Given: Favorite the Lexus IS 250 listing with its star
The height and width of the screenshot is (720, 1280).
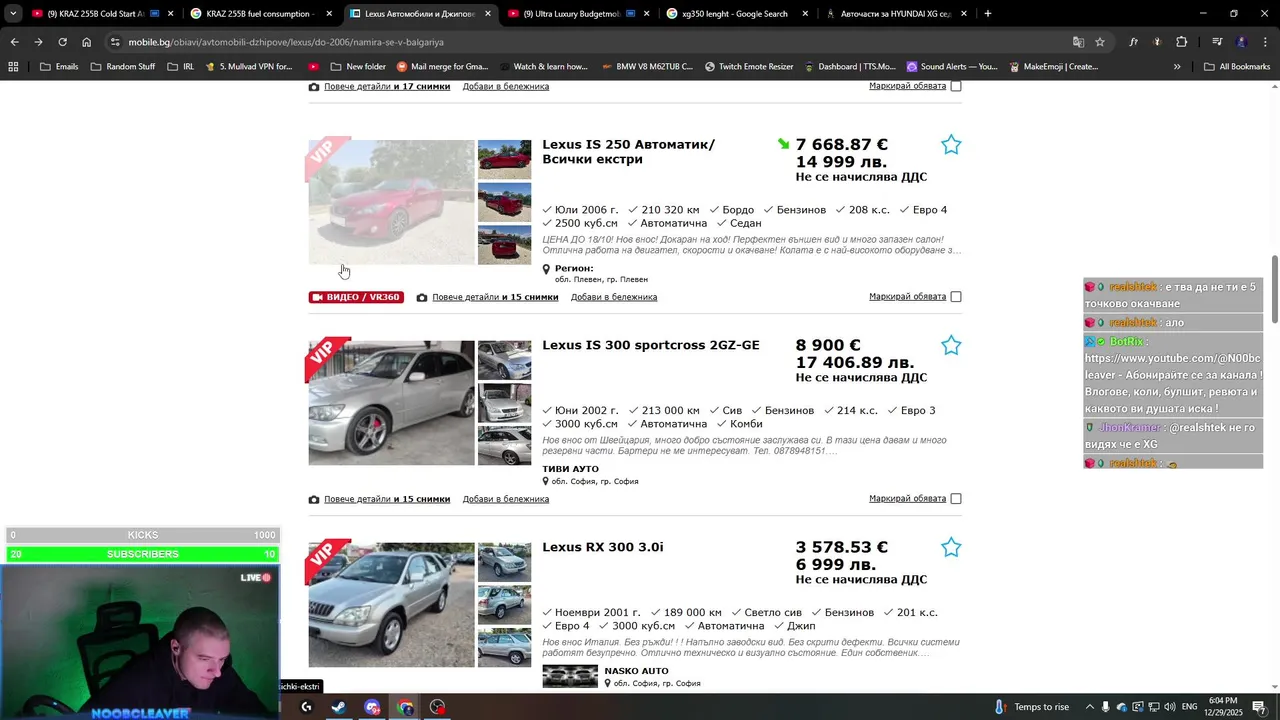Looking at the screenshot, I should coord(950,146).
